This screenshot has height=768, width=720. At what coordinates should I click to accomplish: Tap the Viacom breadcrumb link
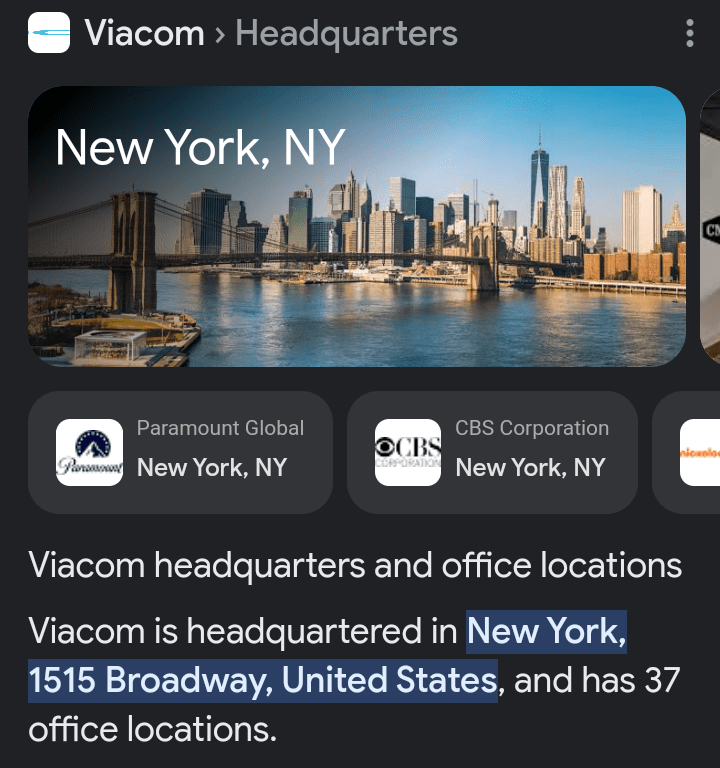144,34
